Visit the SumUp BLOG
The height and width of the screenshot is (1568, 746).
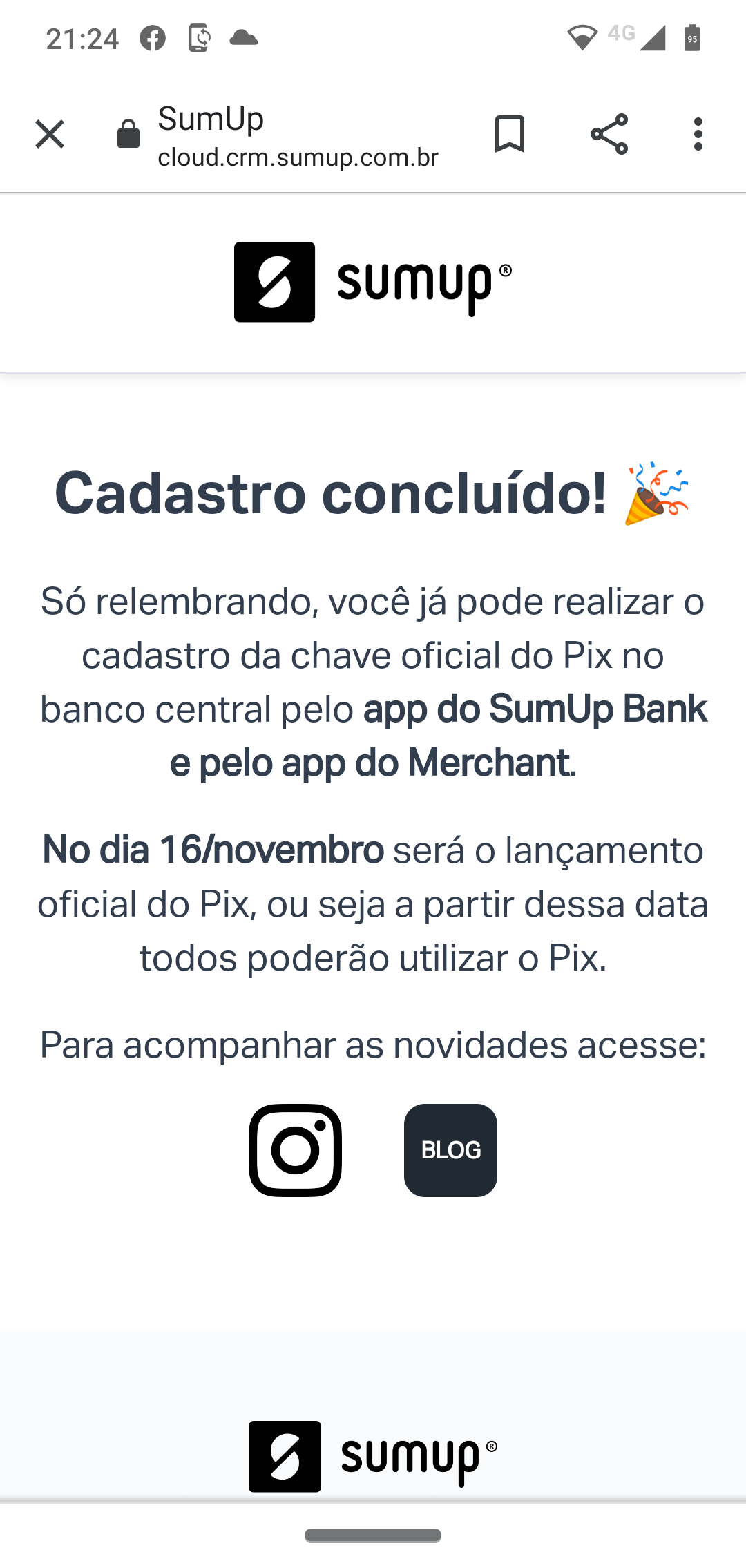click(x=450, y=1150)
